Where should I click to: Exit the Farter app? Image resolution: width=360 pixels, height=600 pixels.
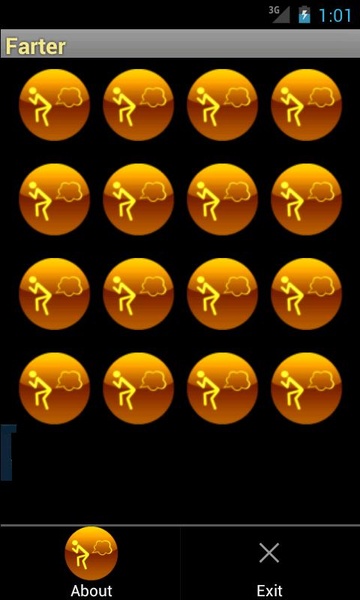[270, 563]
